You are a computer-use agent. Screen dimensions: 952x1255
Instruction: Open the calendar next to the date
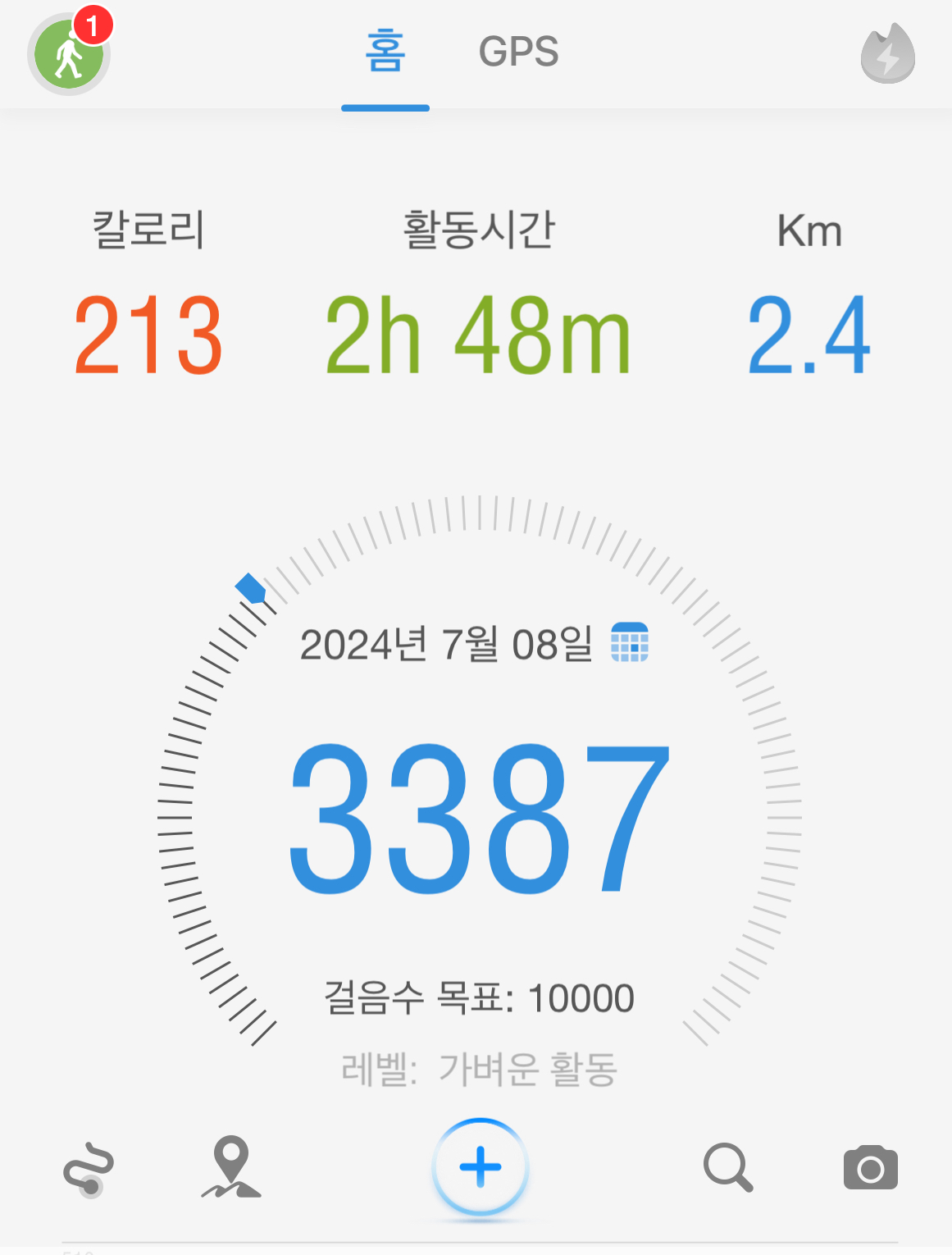click(x=630, y=642)
